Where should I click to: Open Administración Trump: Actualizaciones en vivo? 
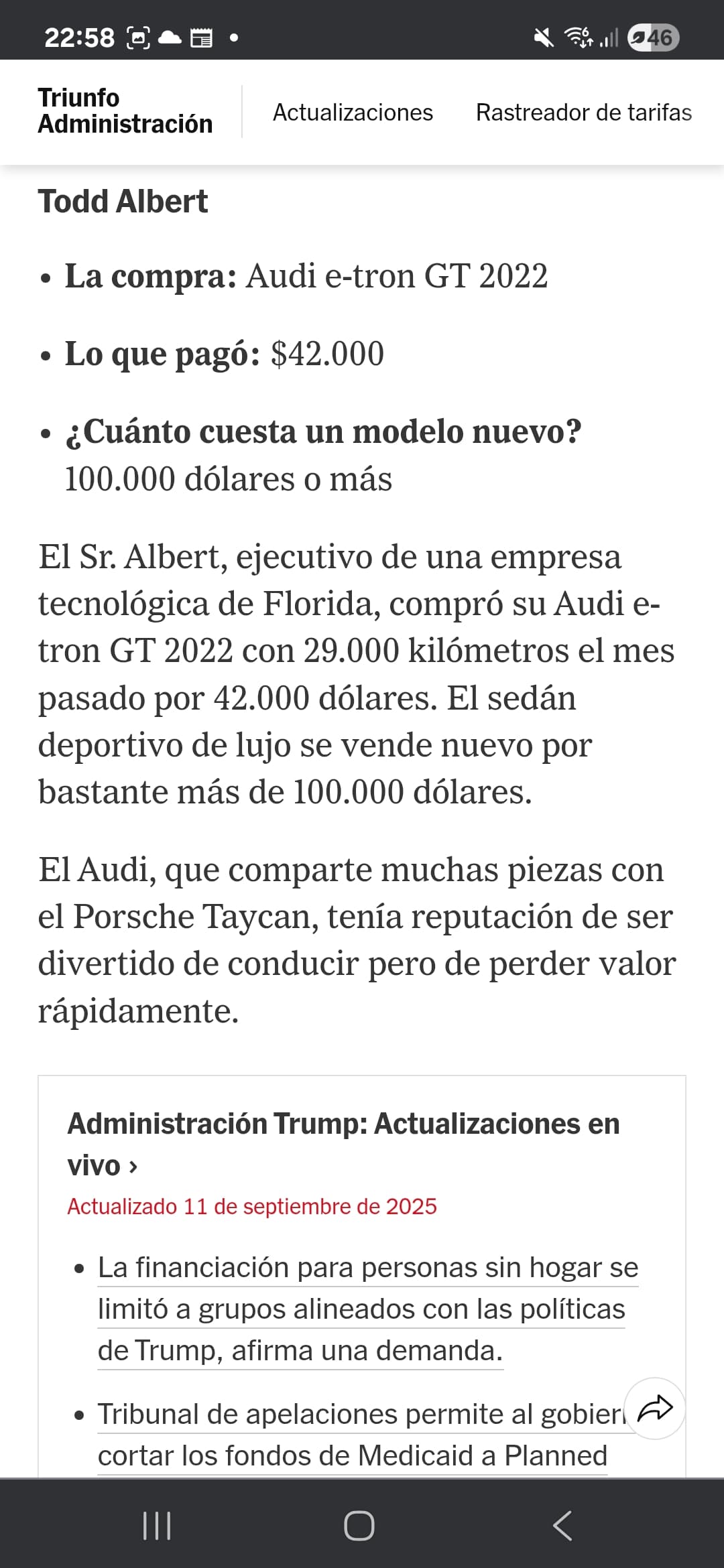tap(343, 1144)
